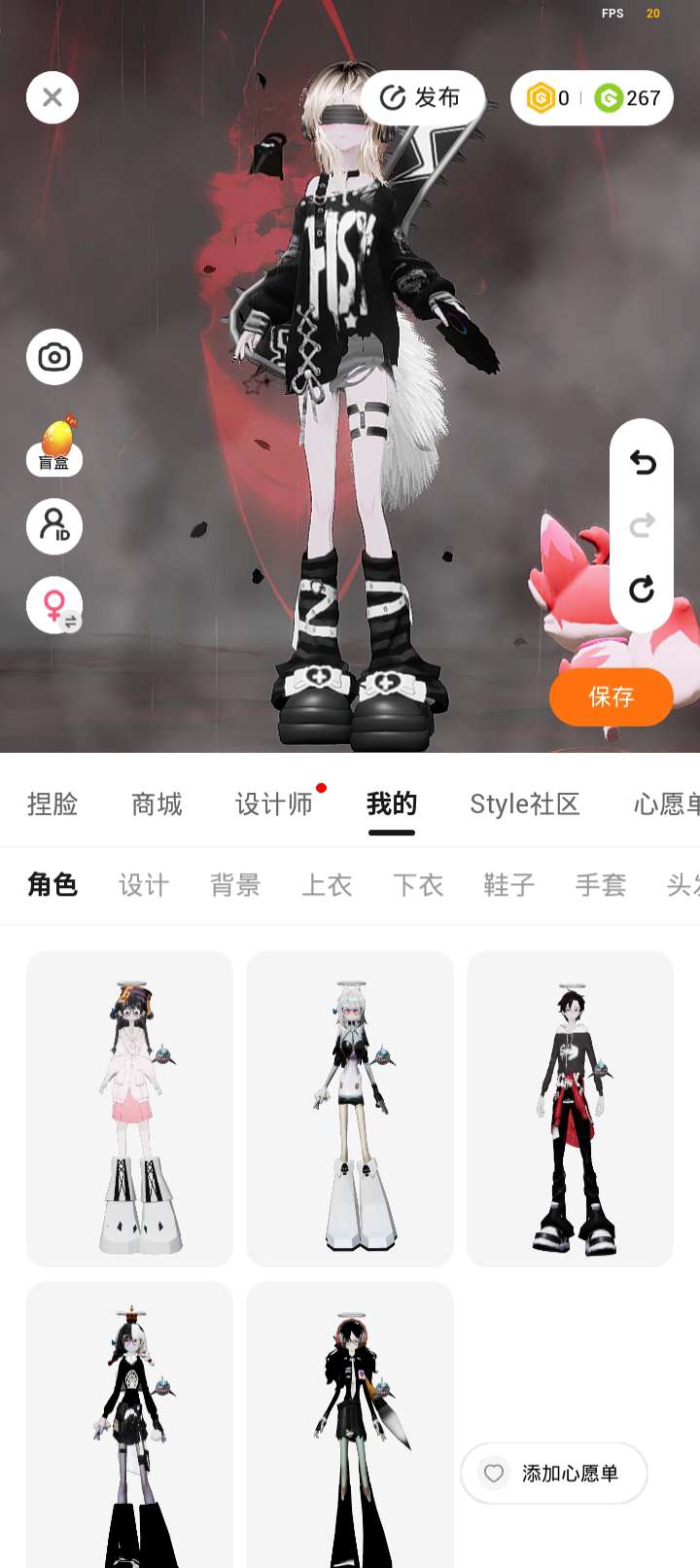Open the coin balance showing 267
The image size is (700, 1568).
tap(628, 98)
